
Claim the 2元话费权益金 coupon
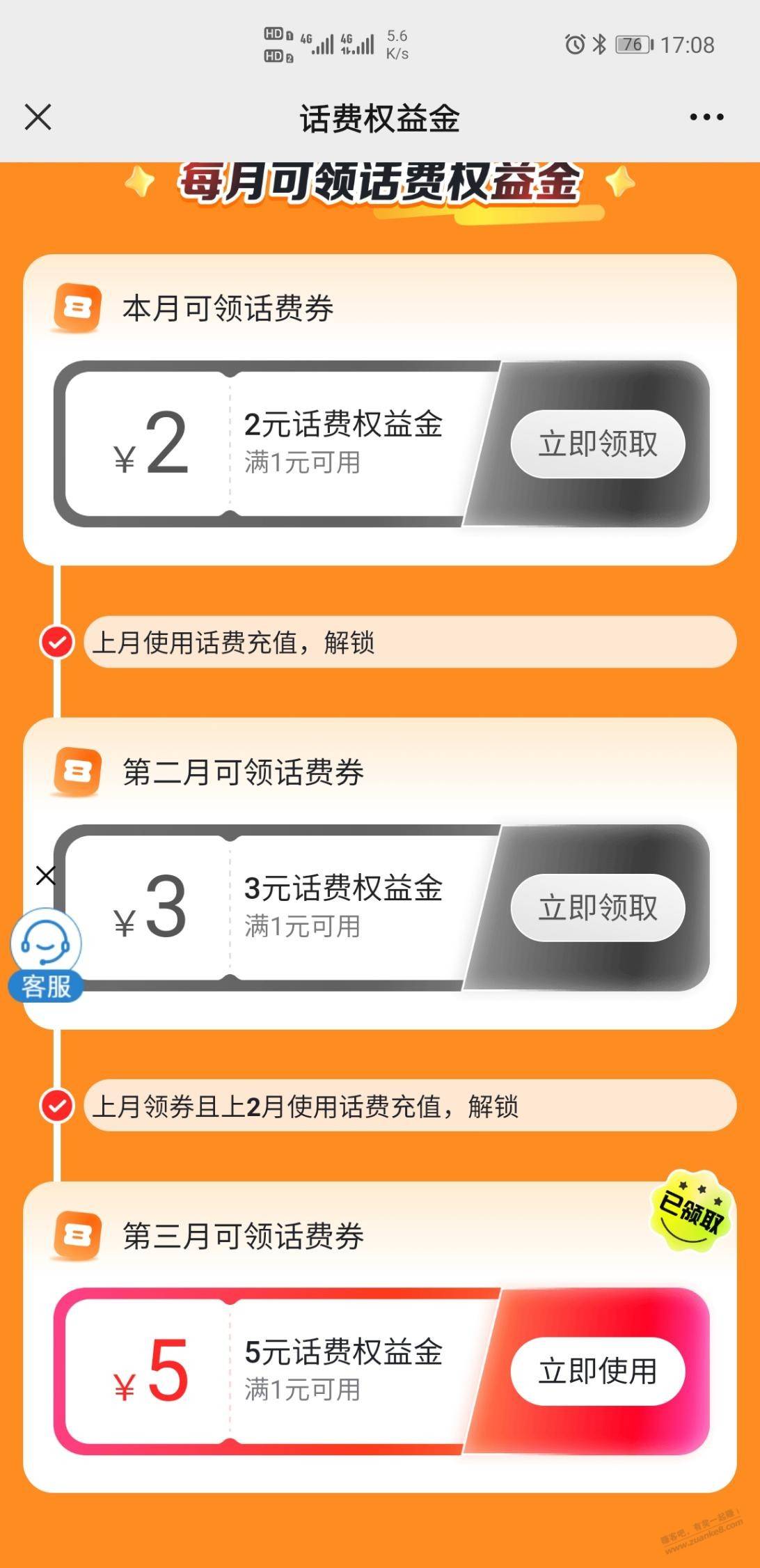coord(597,444)
